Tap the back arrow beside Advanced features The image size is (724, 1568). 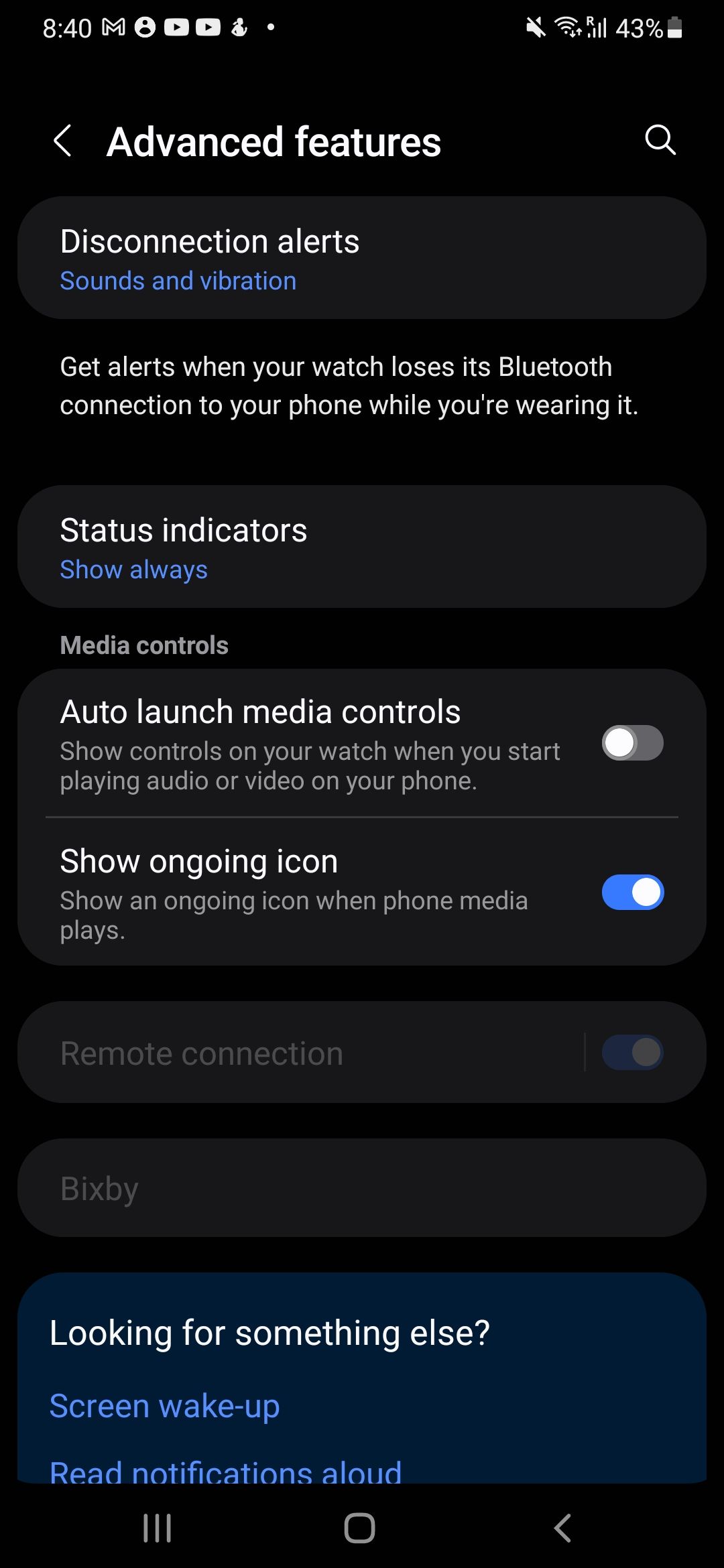pos(64,141)
